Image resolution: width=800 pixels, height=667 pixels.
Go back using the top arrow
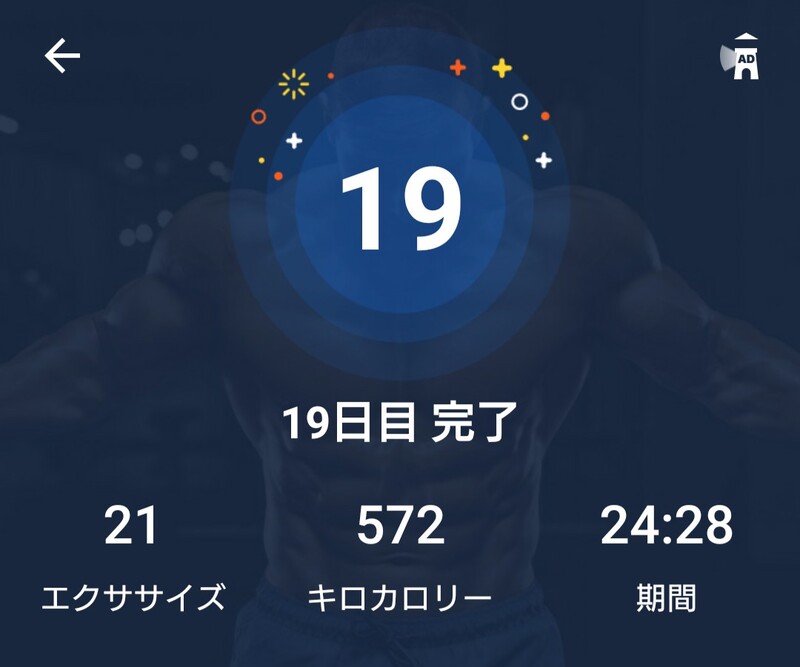click(x=62, y=56)
